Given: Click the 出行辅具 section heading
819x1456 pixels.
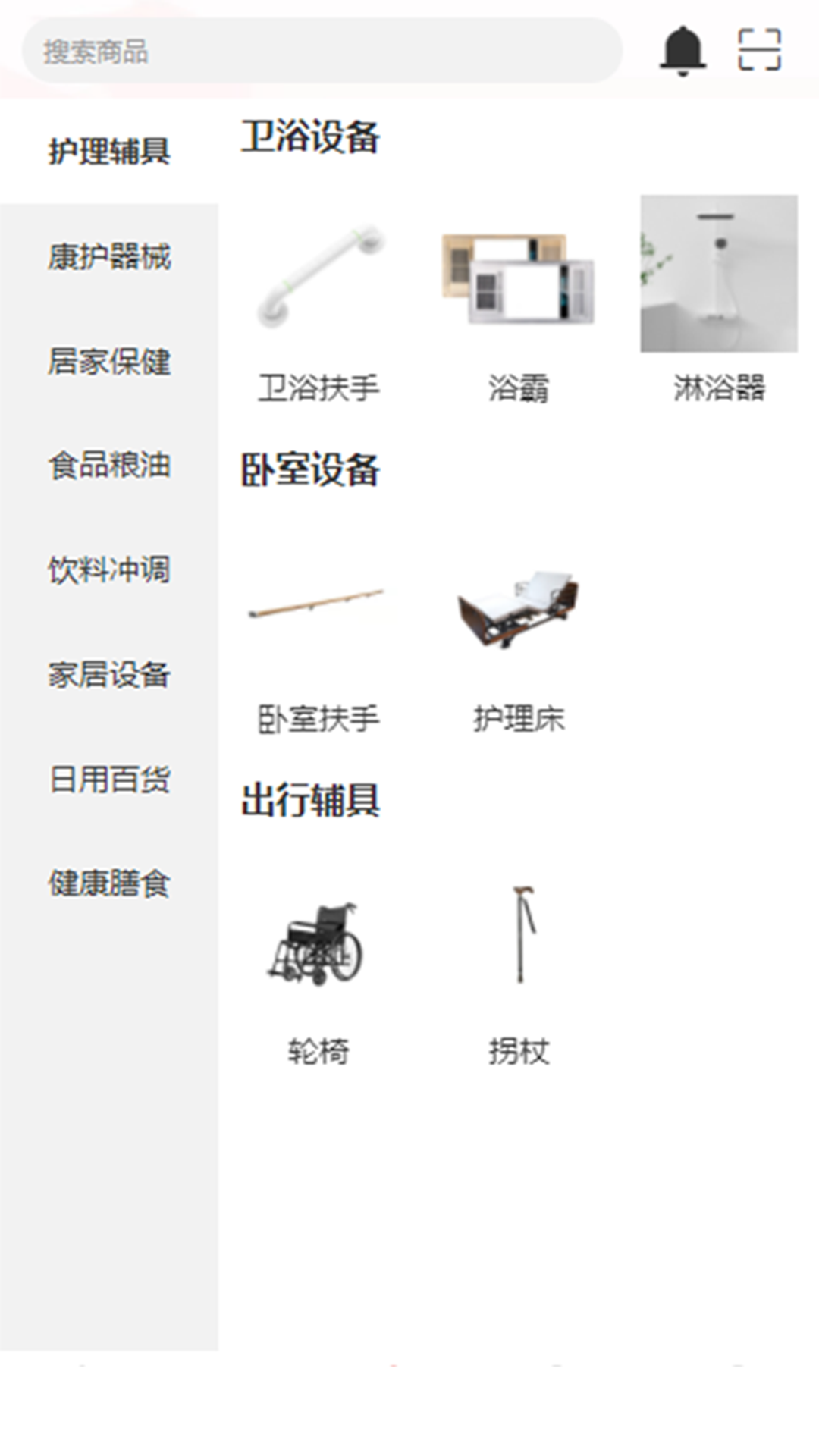Looking at the screenshot, I should click(313, 799).
